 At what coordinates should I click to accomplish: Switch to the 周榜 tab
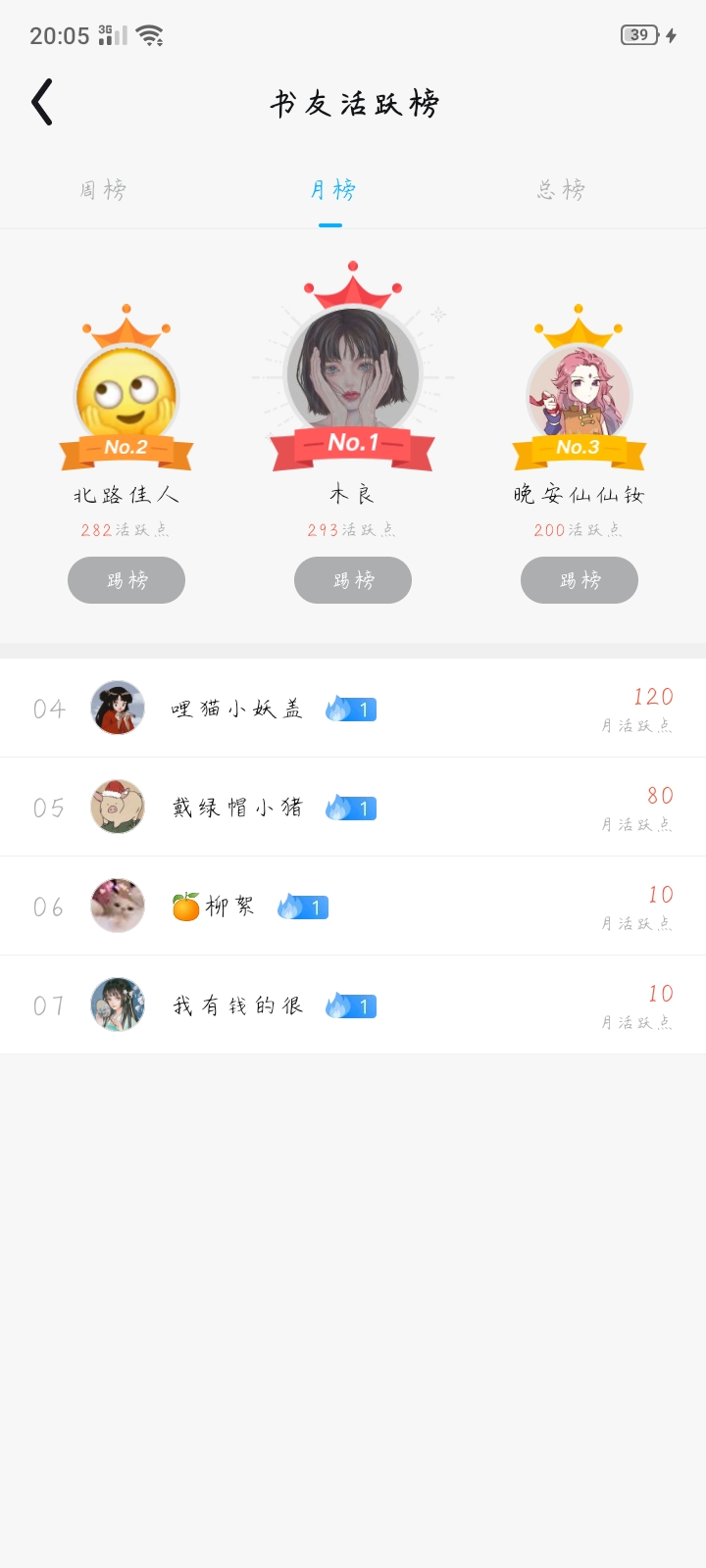(103, 190)
